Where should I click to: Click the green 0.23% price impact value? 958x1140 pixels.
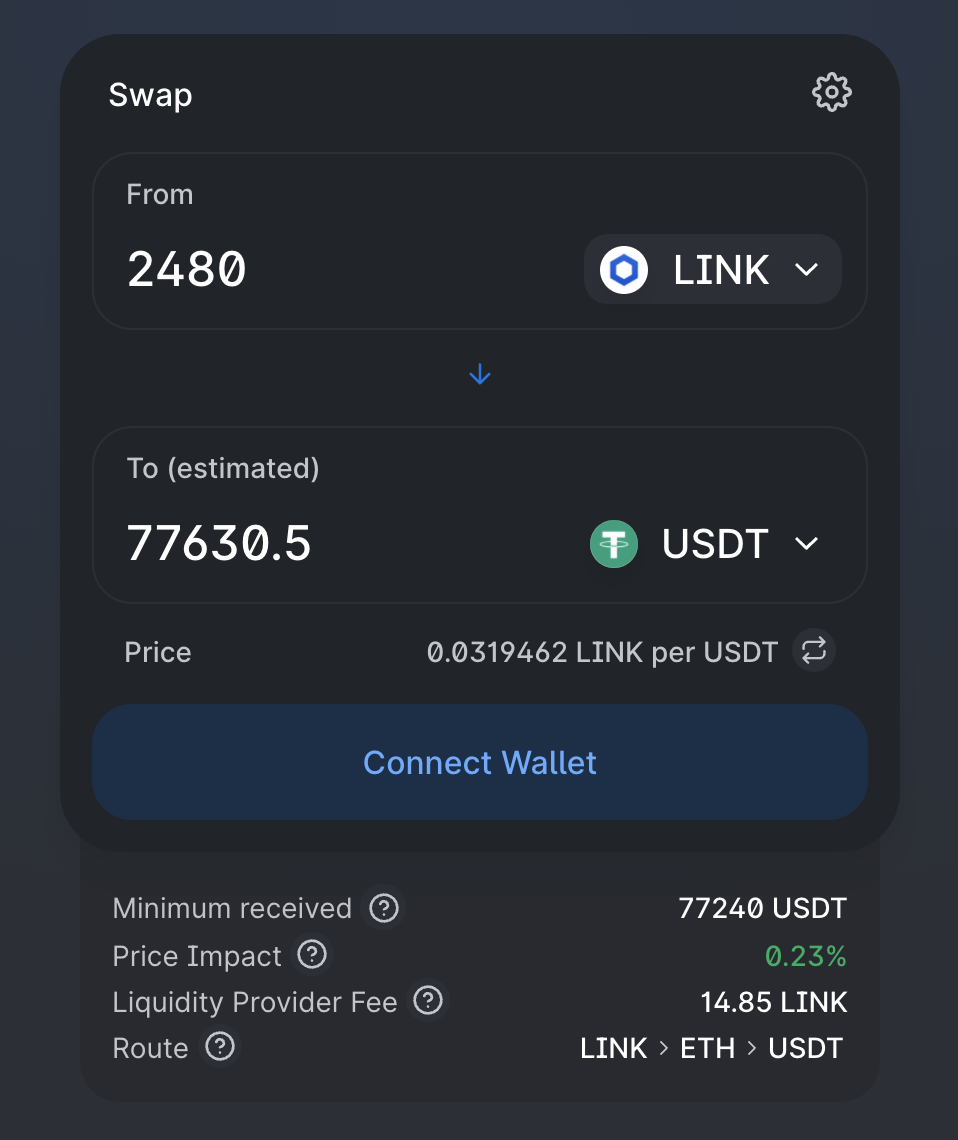click(806, 956)
